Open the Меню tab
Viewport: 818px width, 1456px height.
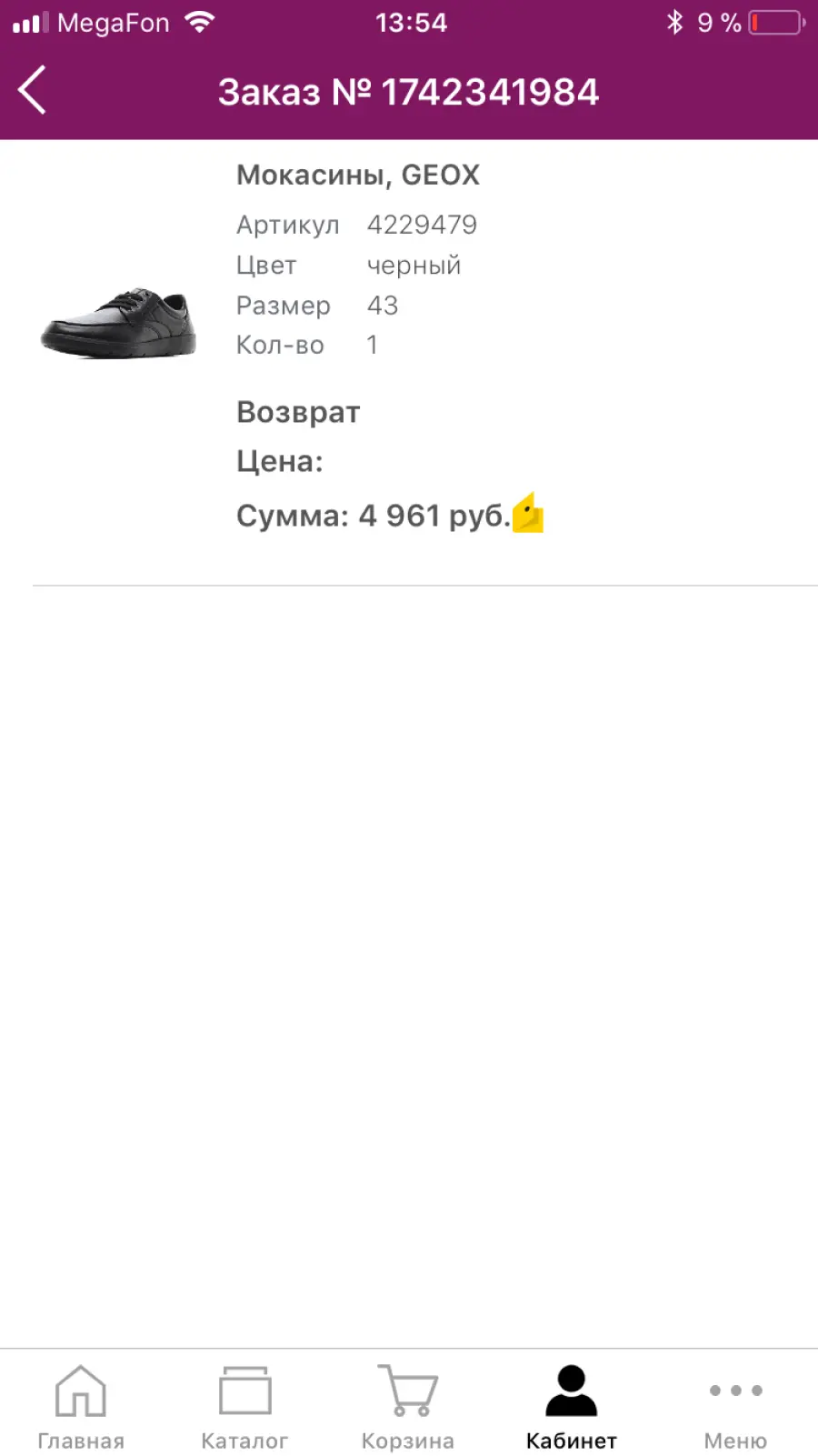pos(735,1407)
